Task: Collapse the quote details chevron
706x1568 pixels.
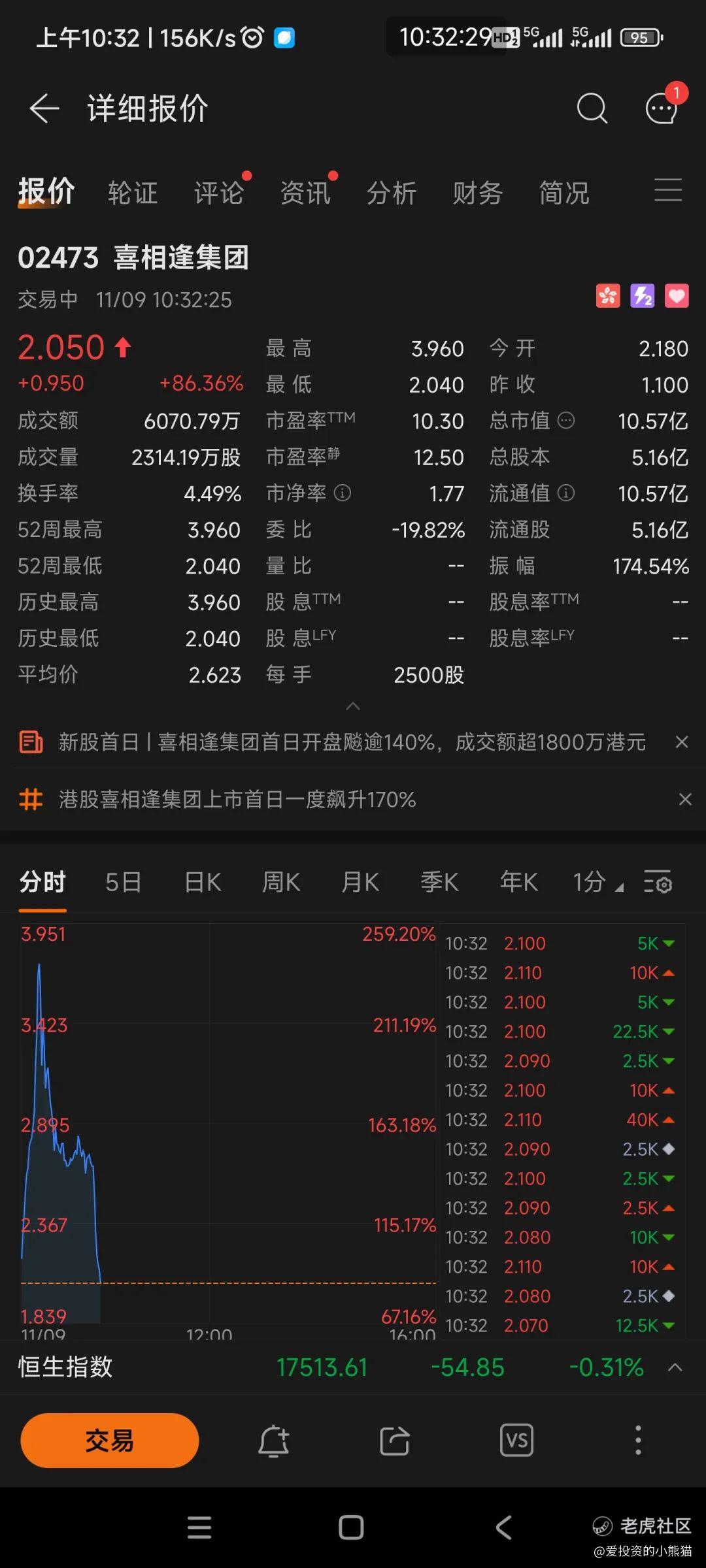Action: (353, 706)
